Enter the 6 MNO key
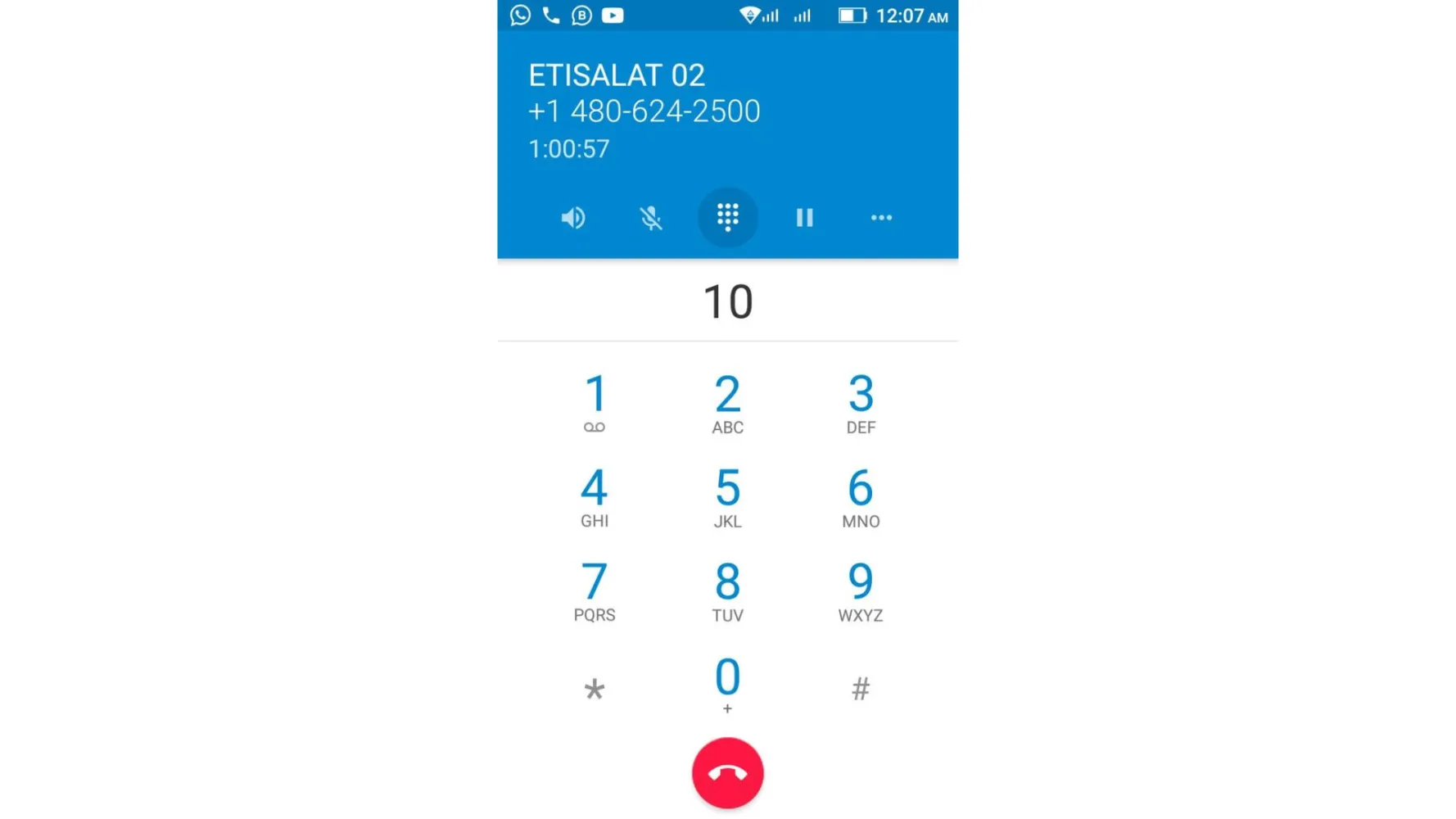Viewport: 1456px width, 819px height. click(860, 497)
